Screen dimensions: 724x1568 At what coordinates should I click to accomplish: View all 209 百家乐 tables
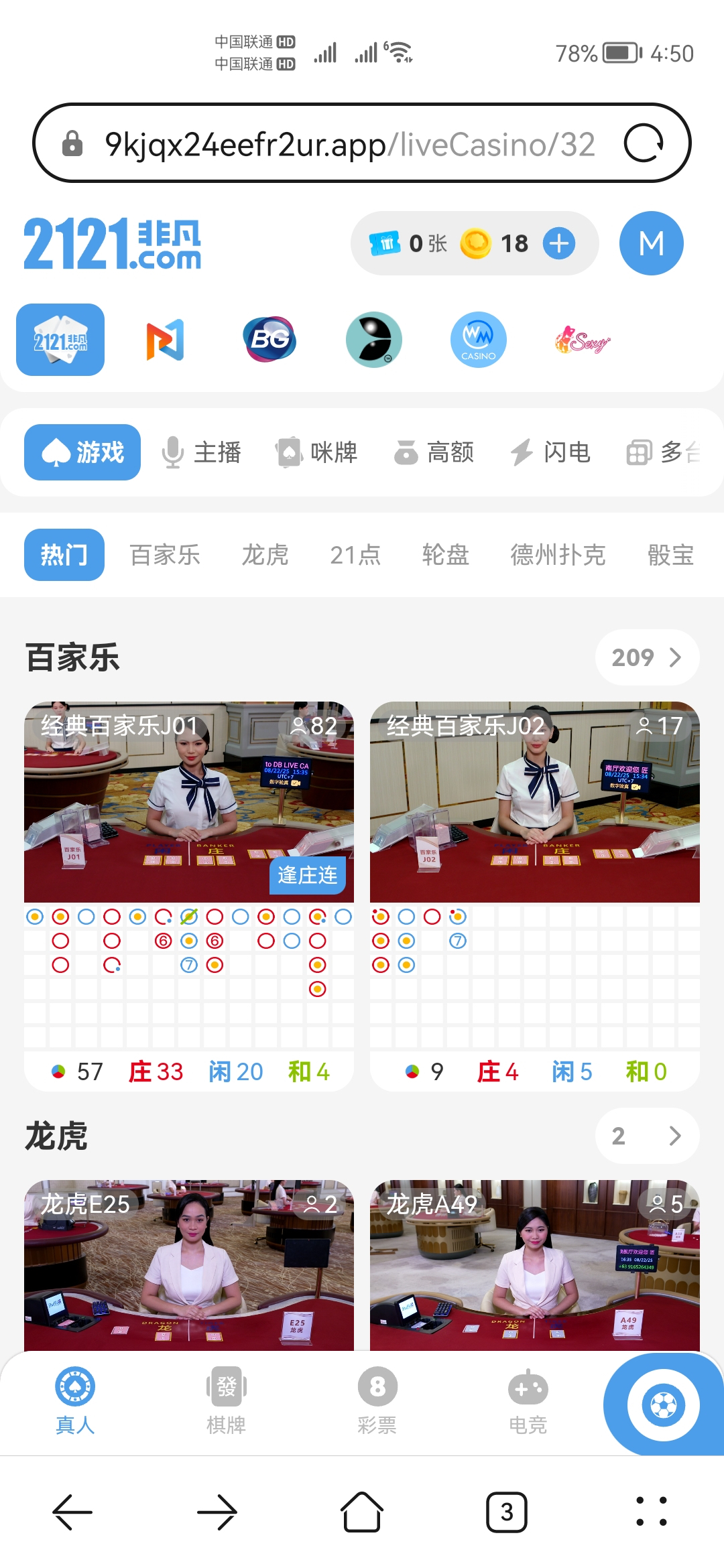point(647,657)
